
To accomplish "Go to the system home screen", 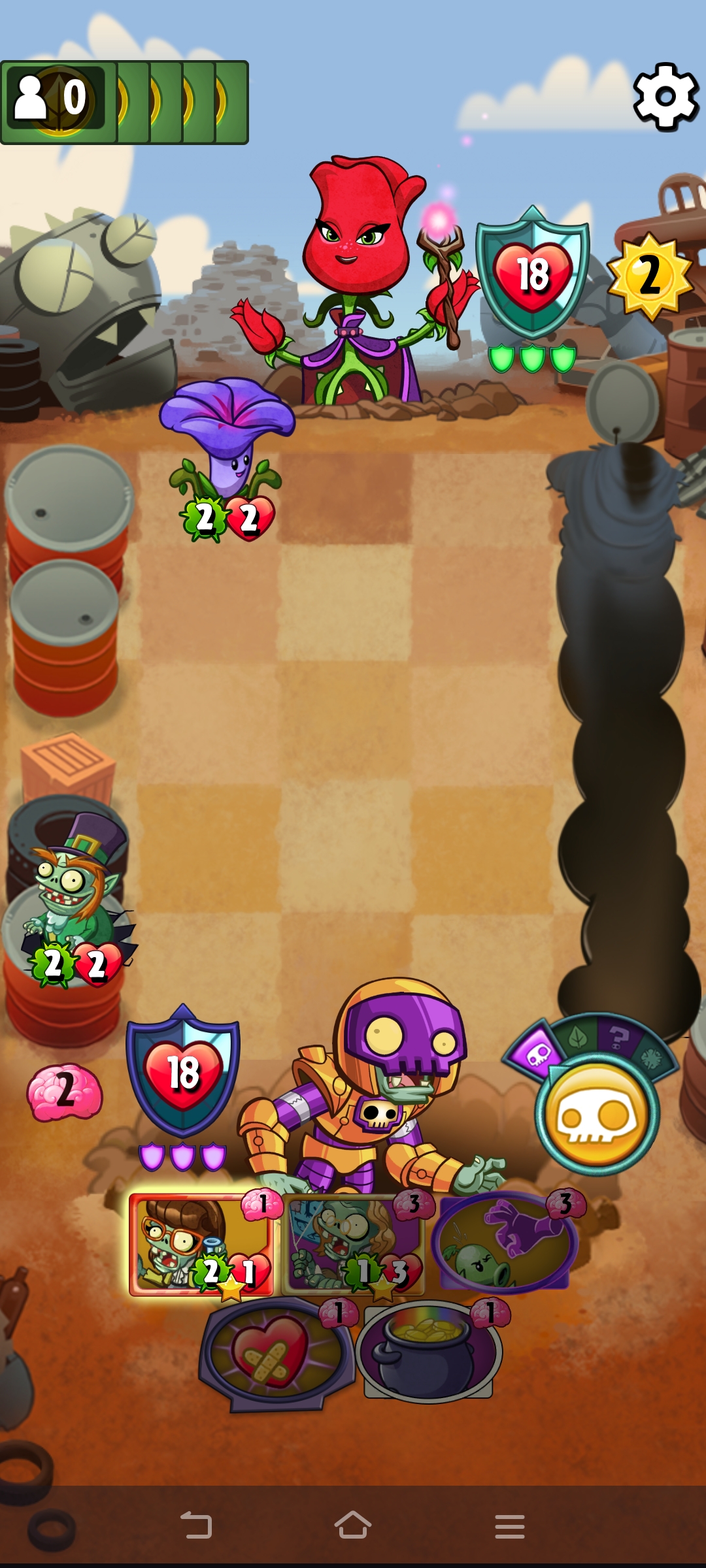I will tap(353, 1526).
